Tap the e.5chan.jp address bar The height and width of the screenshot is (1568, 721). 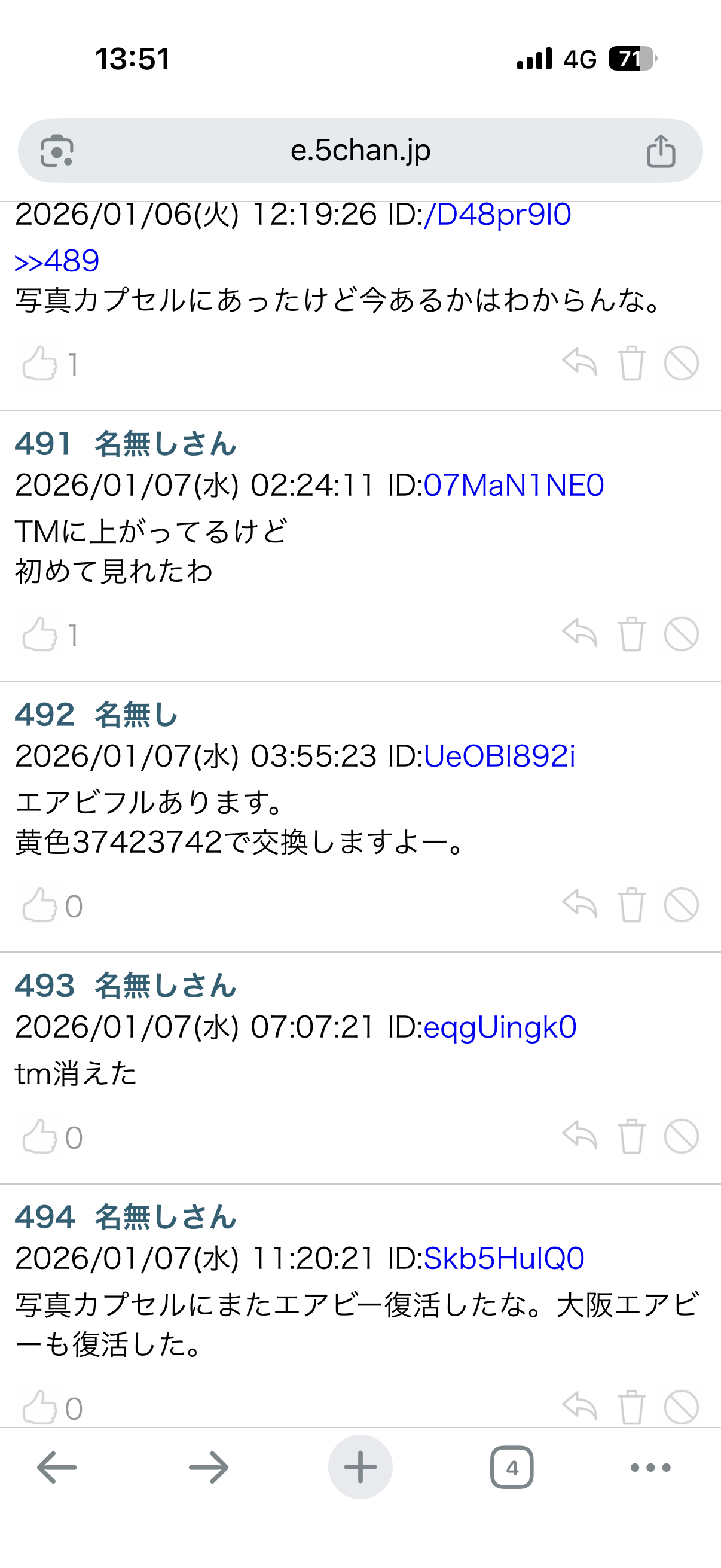tap(360, 150)
